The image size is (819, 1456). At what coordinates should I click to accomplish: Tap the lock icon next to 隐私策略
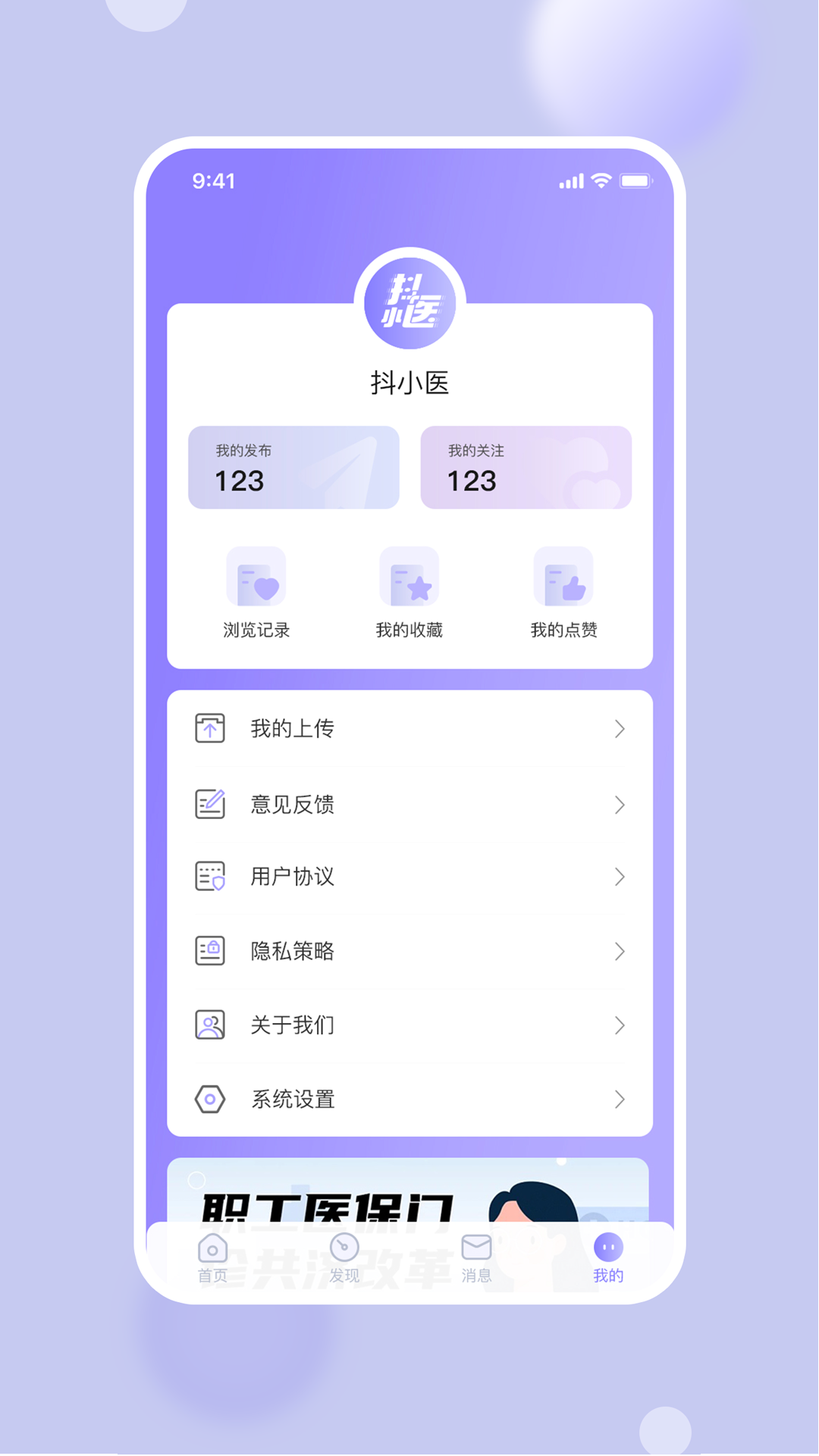click(210, 950)
